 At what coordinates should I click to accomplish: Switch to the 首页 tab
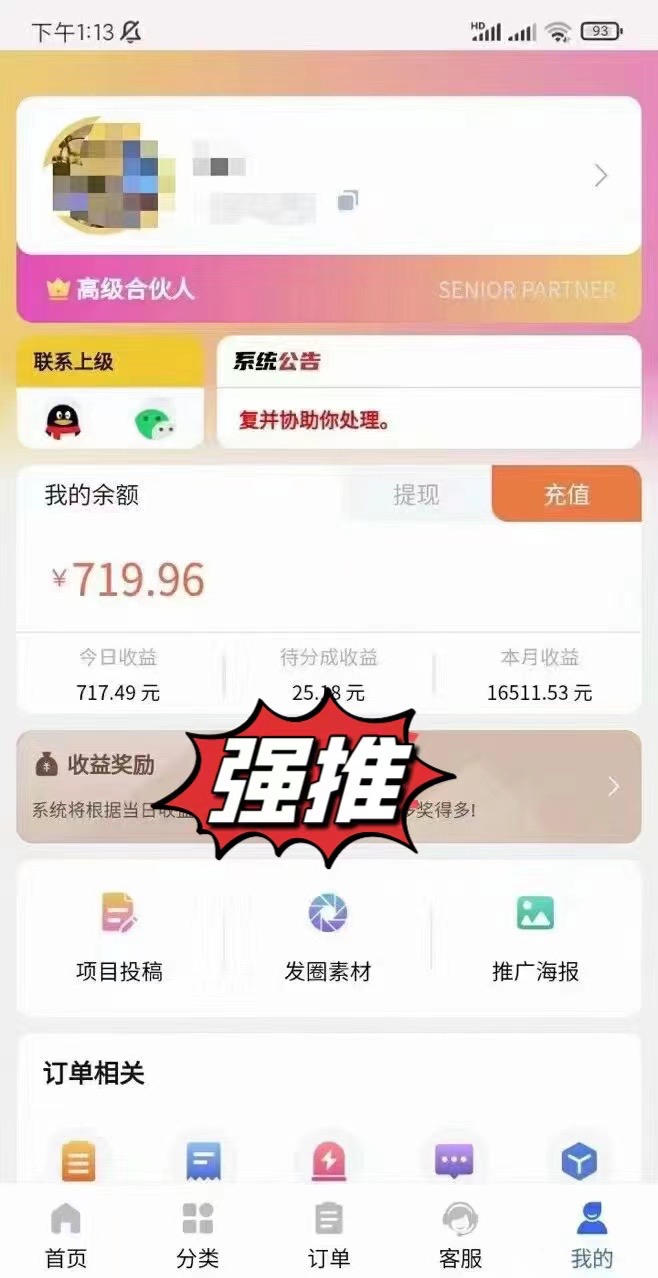[66, 1235]
